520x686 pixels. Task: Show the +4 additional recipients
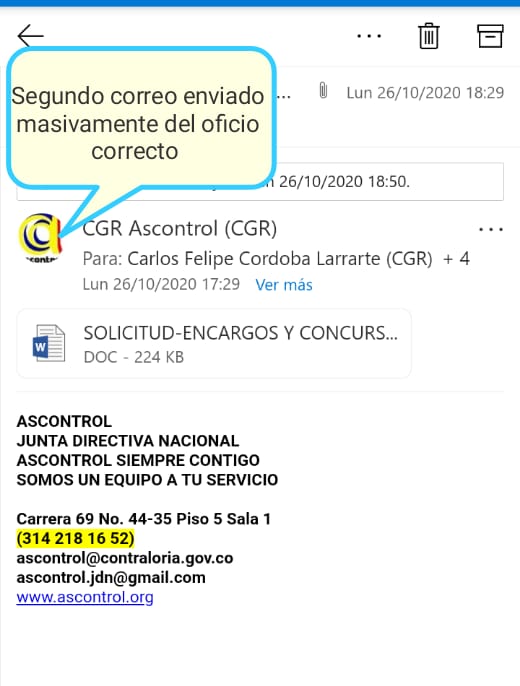[456, 259]
